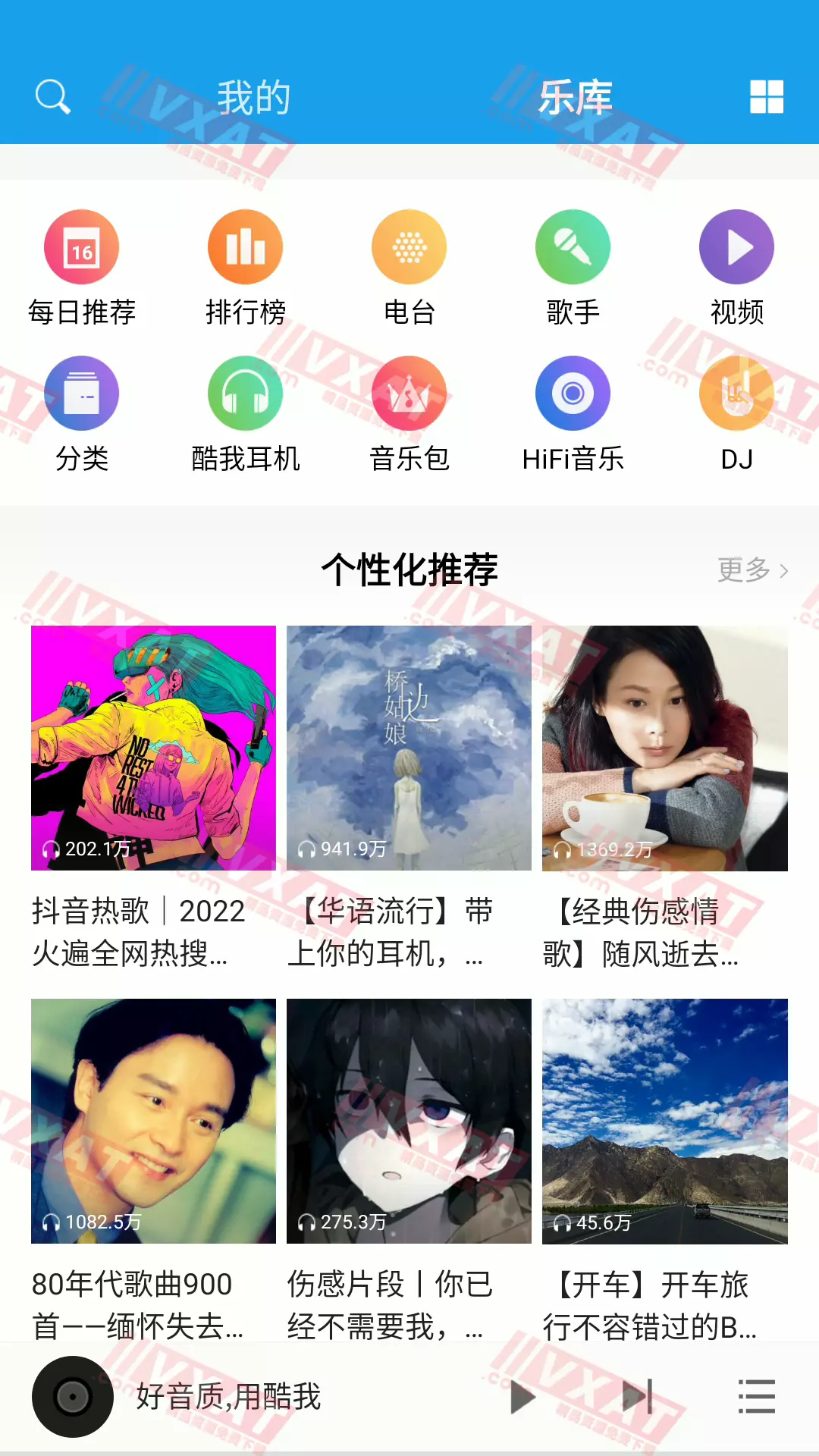Image resolution: width=819 pixels, height=1456 pixels.
Task: Skip to the next track
Action: click(x=637, y=1397)
